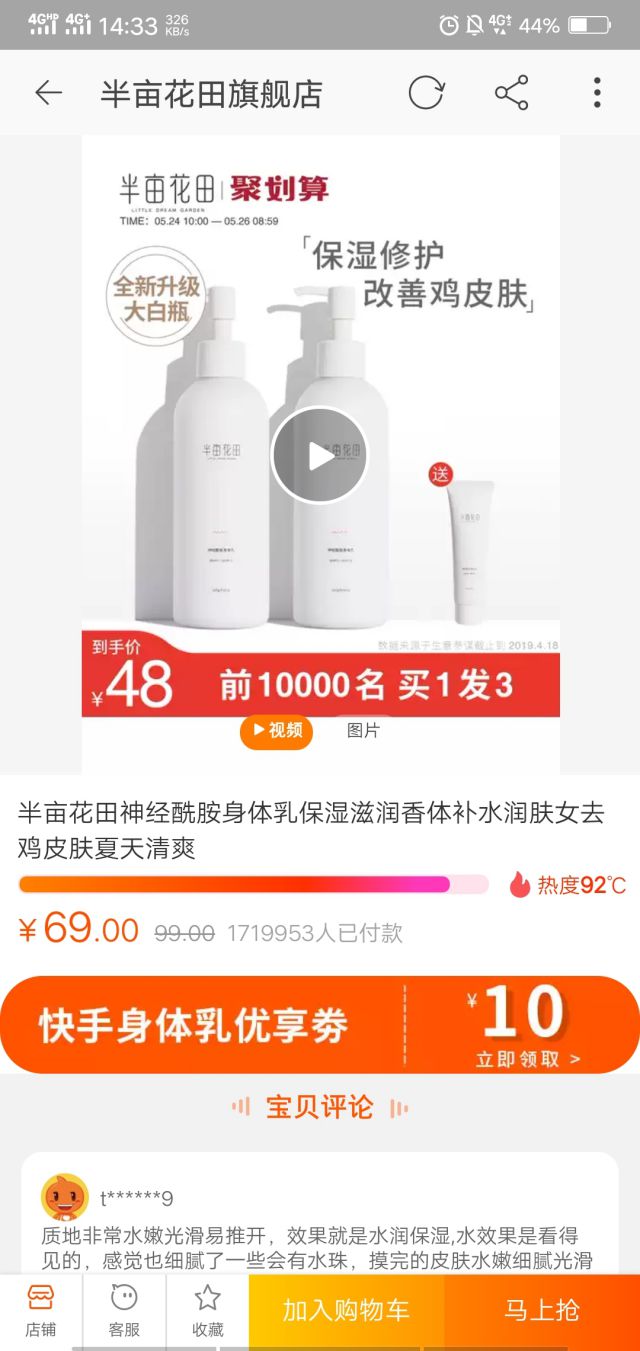Tap 加入购物车 to add to cart
Viewport: 640px width, 1351px height.
346,1310
